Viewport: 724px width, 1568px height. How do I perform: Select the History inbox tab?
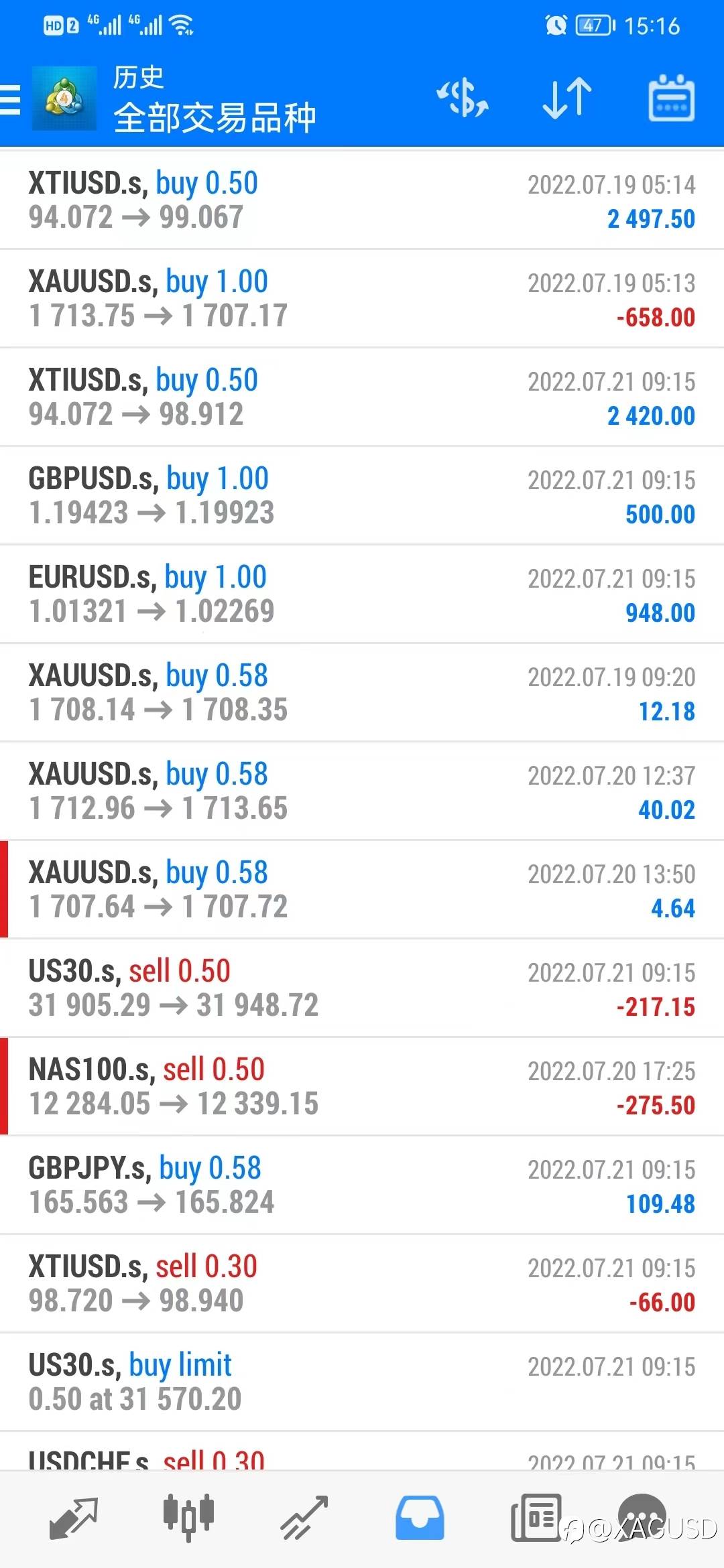coord(420,1518)
